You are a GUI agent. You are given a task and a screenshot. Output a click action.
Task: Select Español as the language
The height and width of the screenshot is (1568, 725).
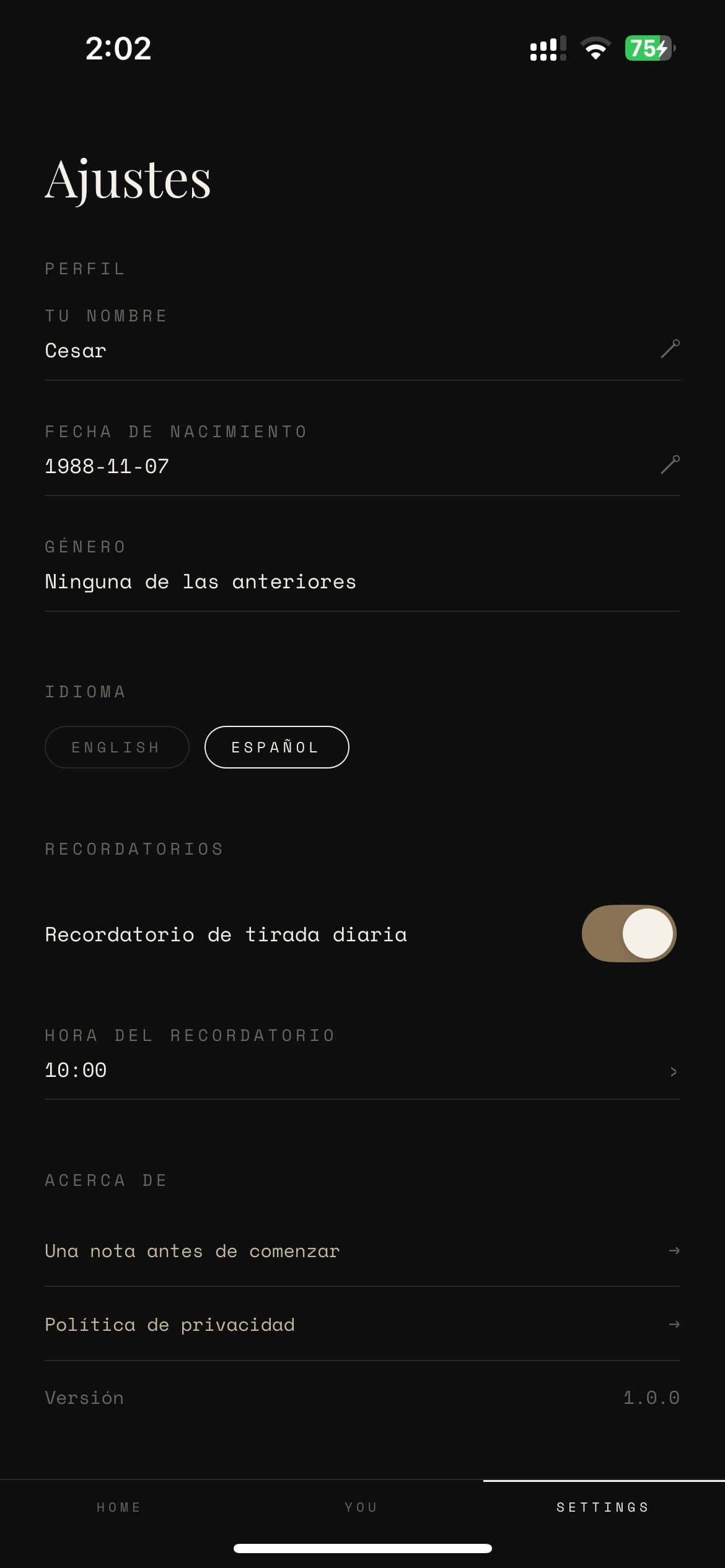coord(276,747)
